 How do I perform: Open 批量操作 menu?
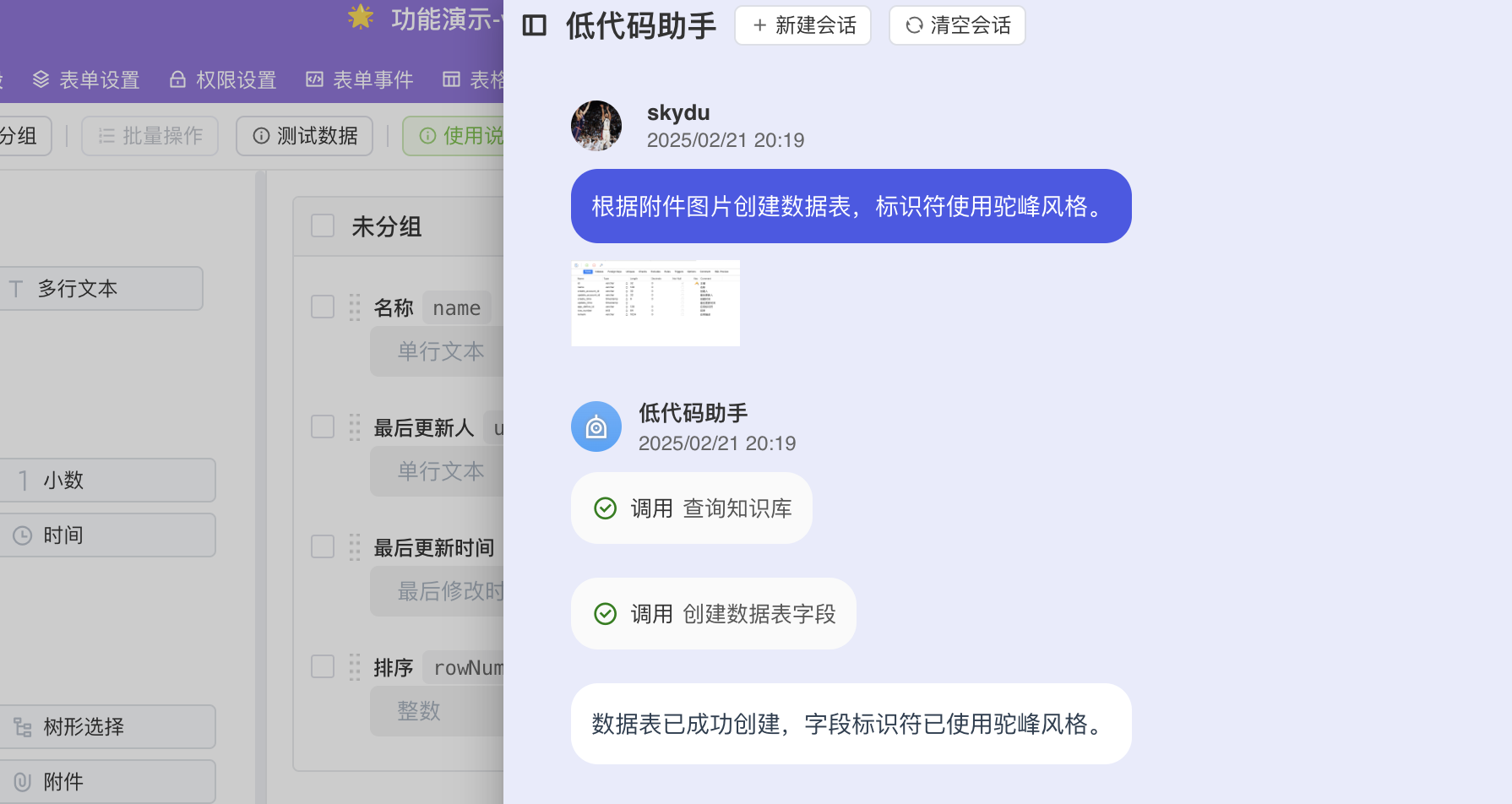150,136
